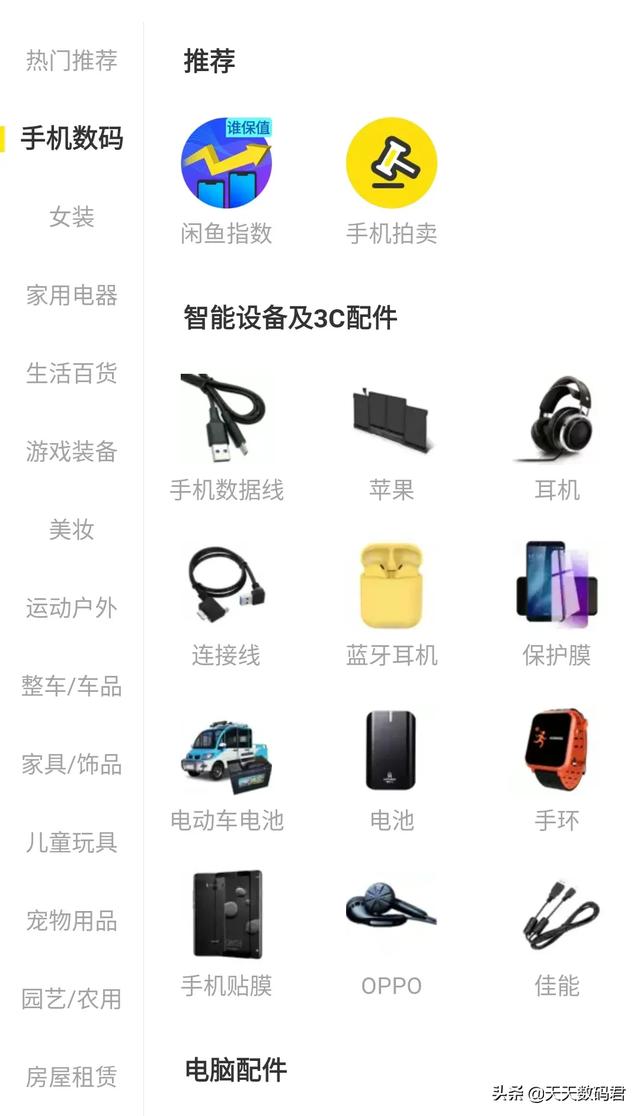The width and height of the screenshot is (640, 1116).
Task: Select the 美妆 category
Action: (72, 530)
